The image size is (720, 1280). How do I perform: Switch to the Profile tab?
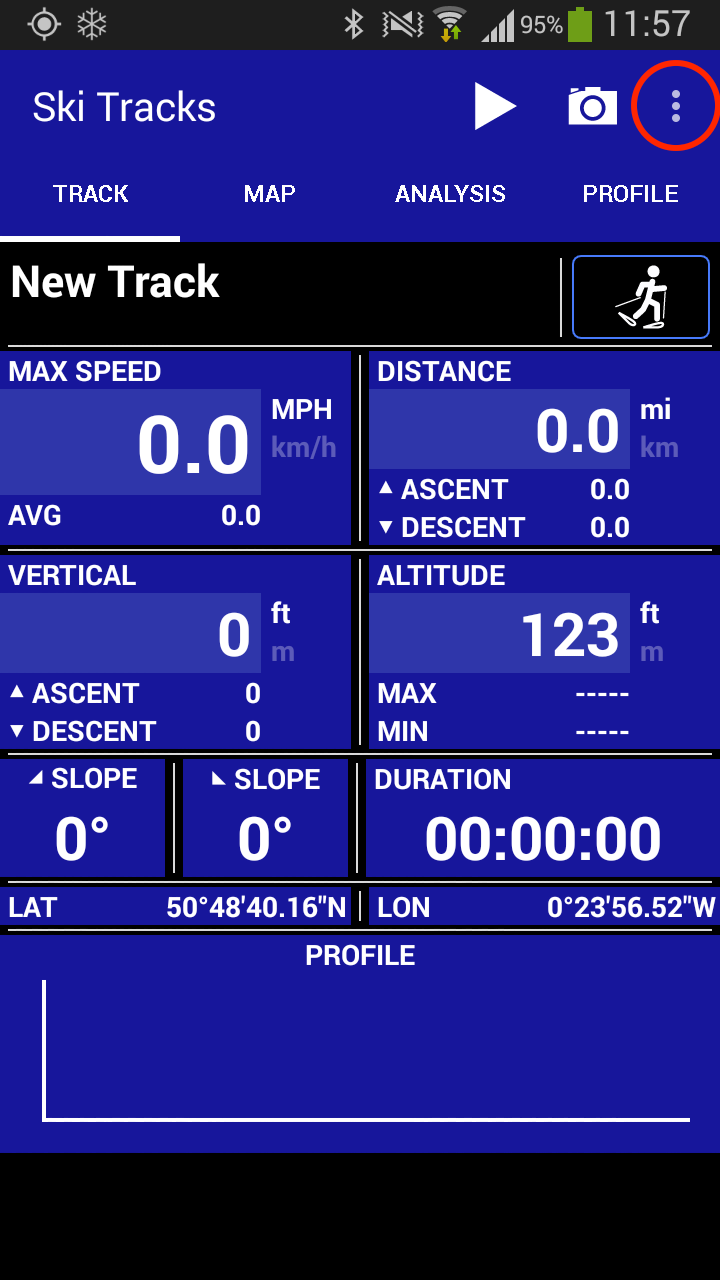pos(630,194)
